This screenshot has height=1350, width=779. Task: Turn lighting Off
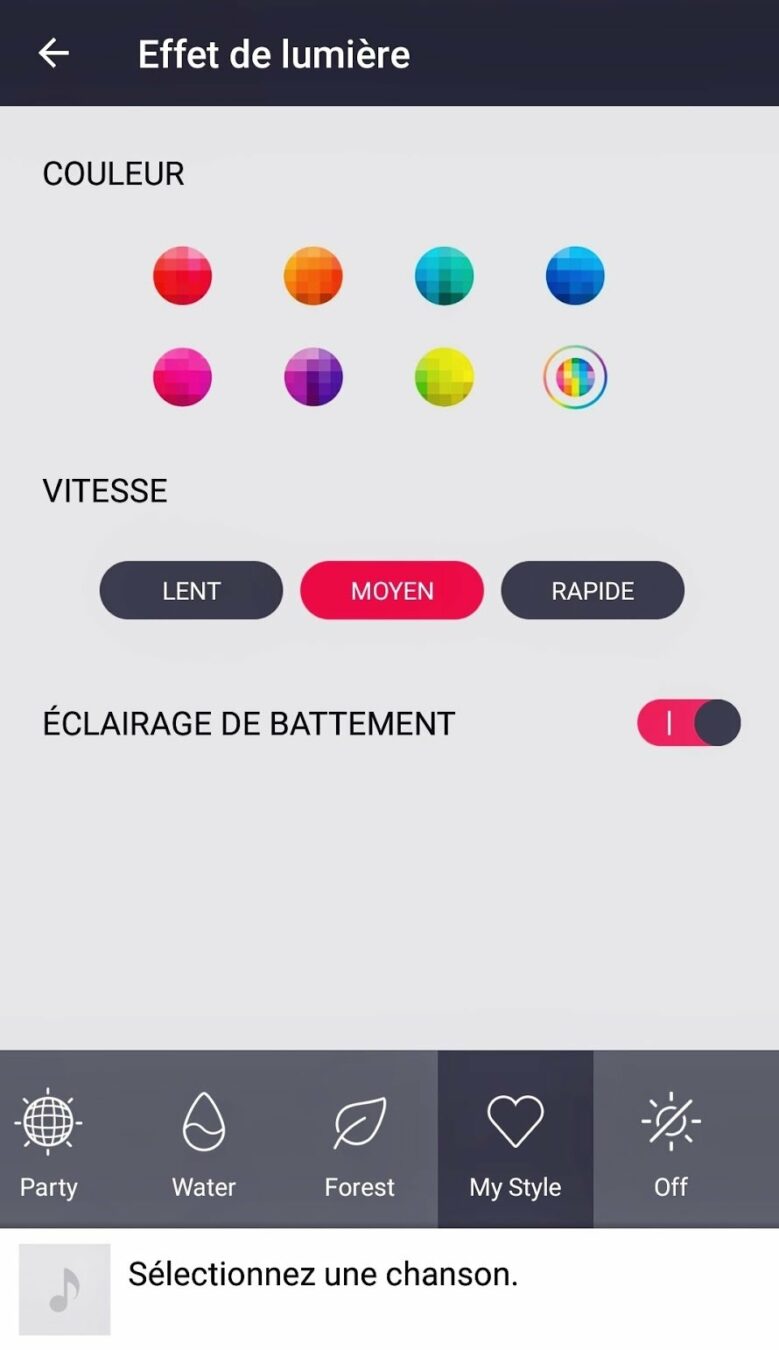coord(671,1140)
